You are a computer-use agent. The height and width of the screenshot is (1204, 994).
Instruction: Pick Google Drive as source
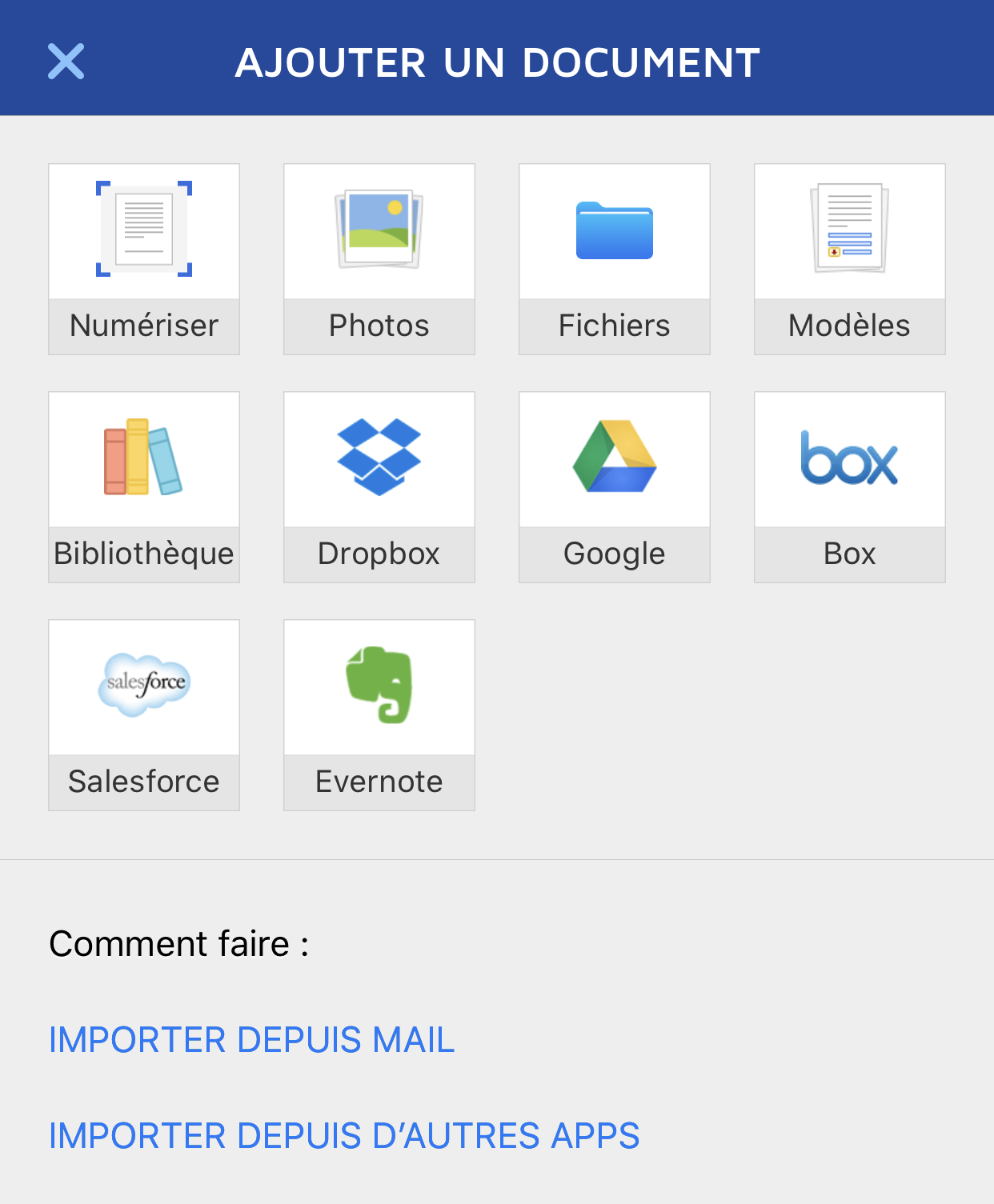[x=615, y=486]
